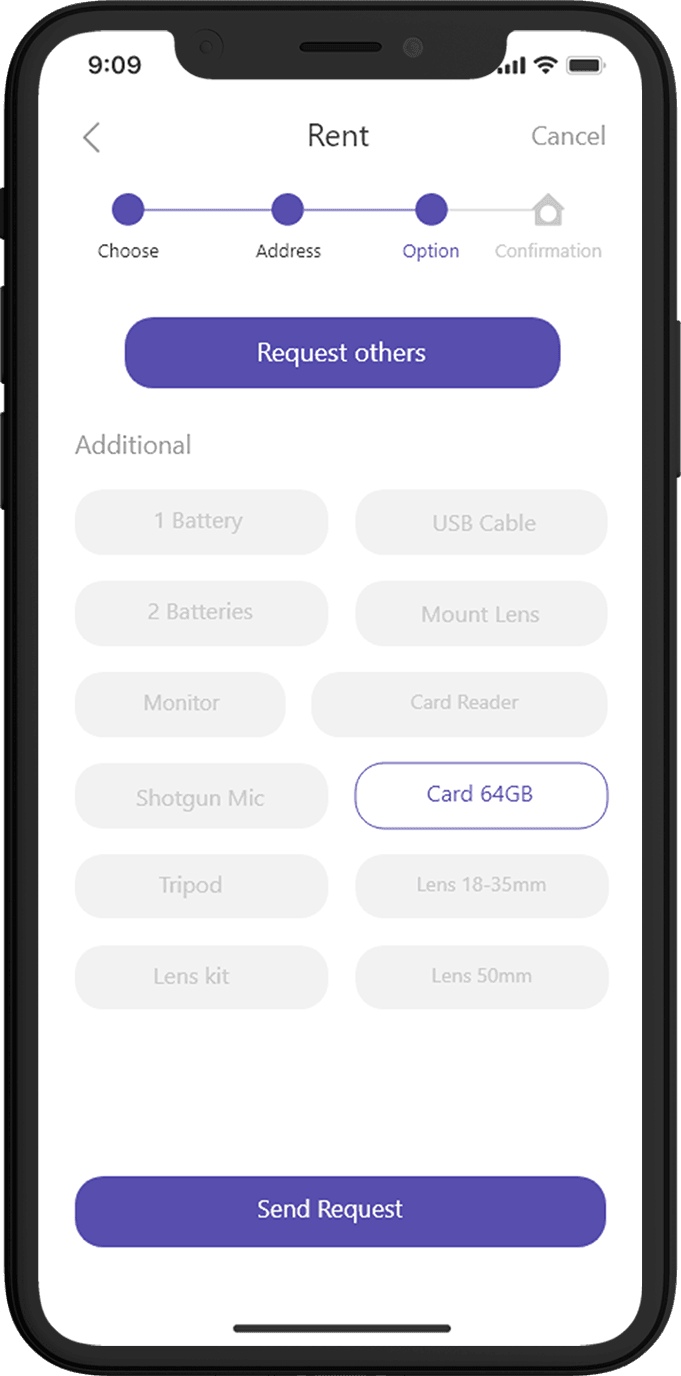Add the Shotgun Mic option
The image size is (681, 1376).
pyautogui.click(x=201, y=797)
